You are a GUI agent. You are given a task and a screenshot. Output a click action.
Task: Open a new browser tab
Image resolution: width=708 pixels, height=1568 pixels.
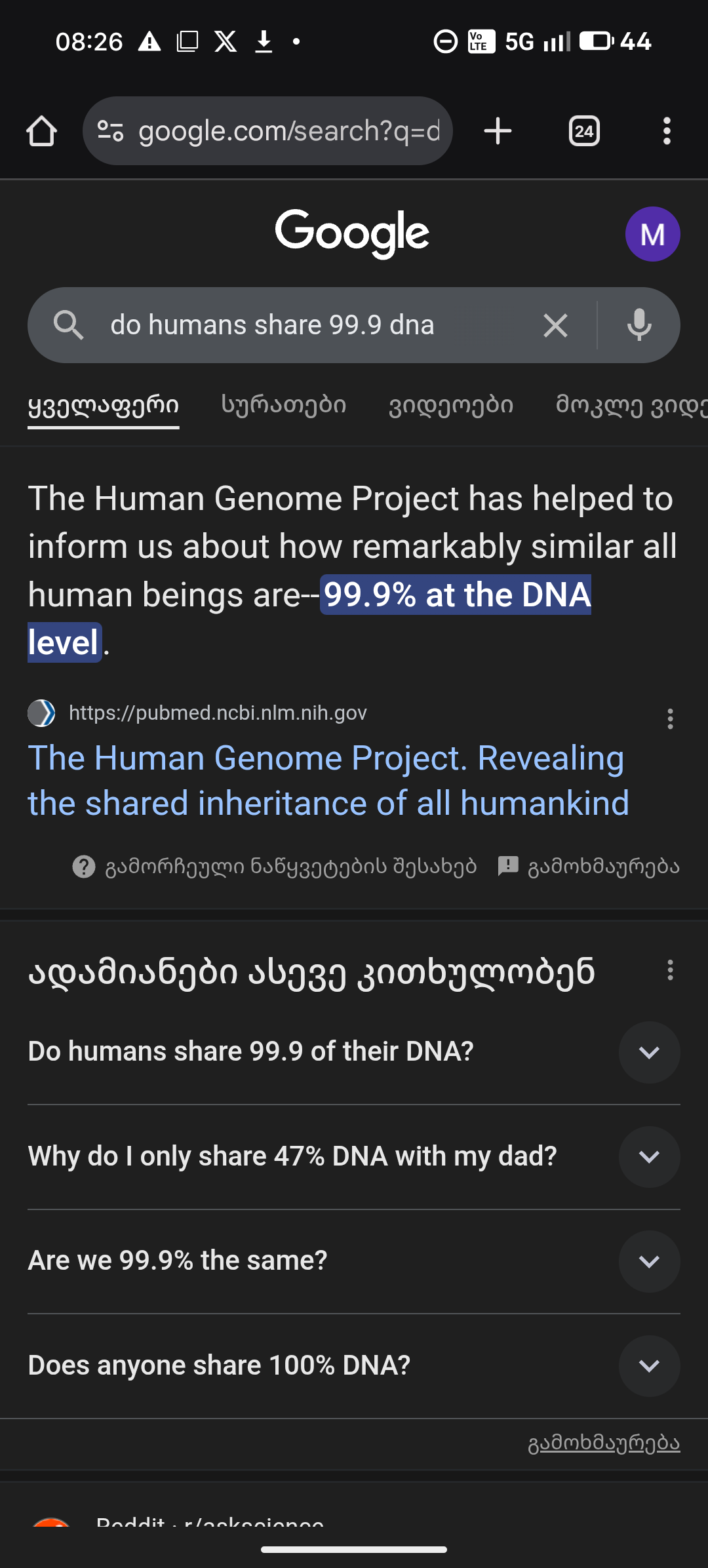498,131
